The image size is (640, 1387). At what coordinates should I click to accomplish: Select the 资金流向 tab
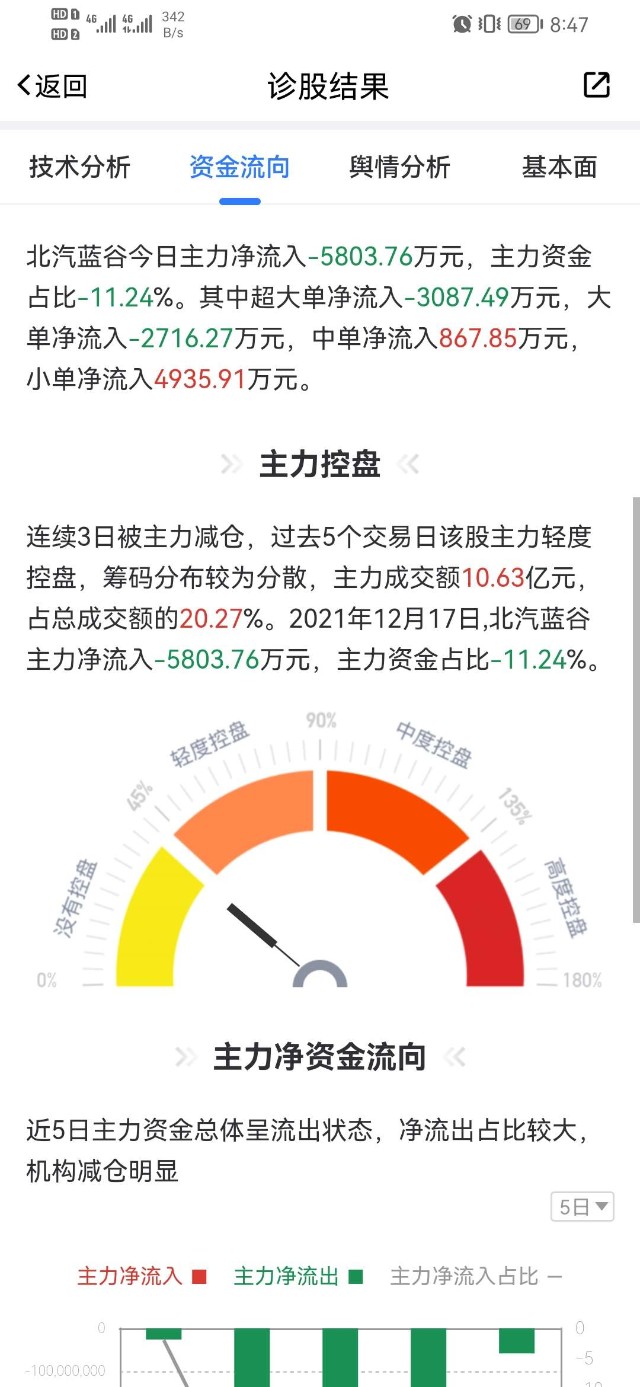(x=240, y=167)
